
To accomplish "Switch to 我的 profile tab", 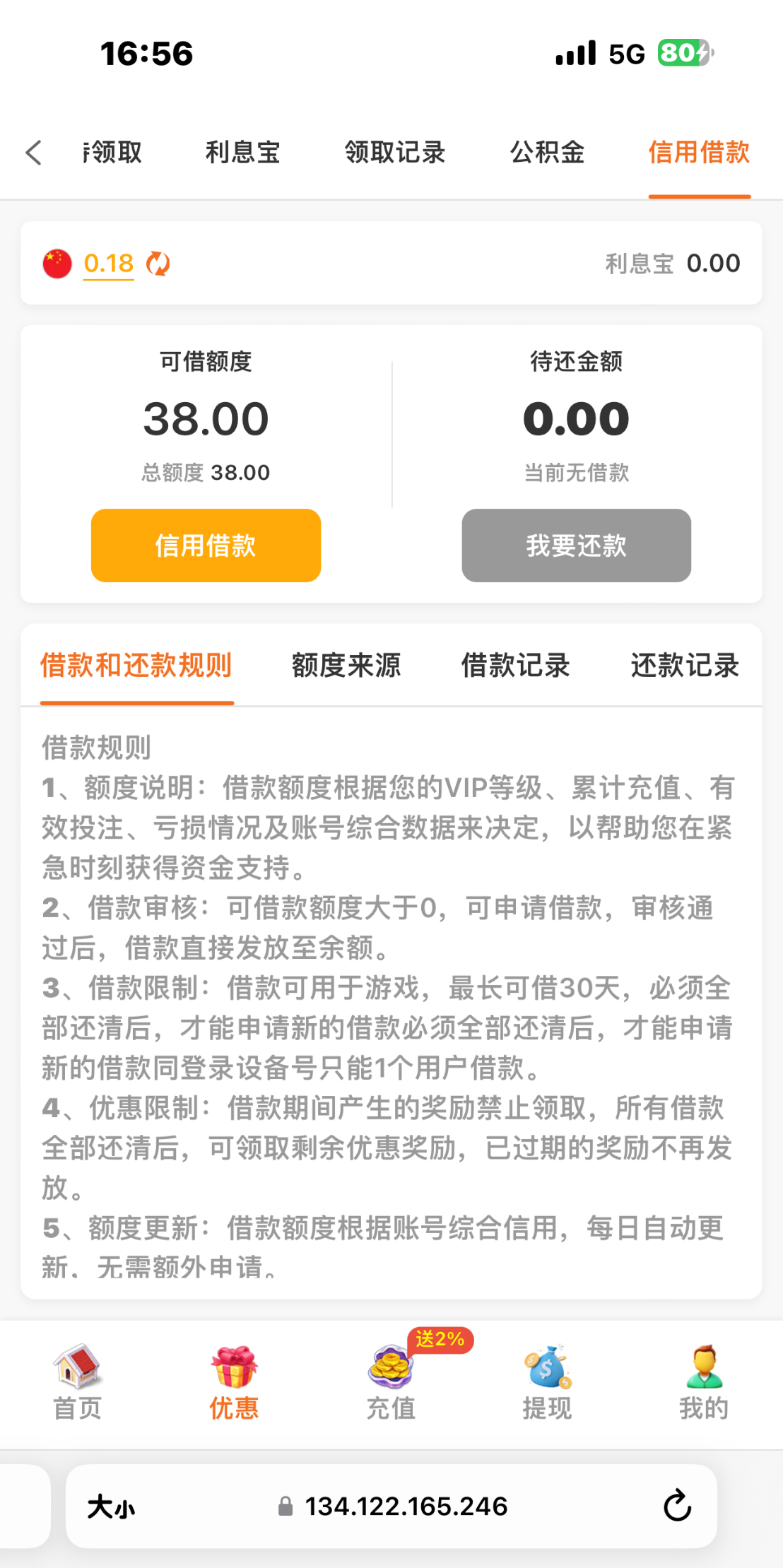I will point(704,1382).
